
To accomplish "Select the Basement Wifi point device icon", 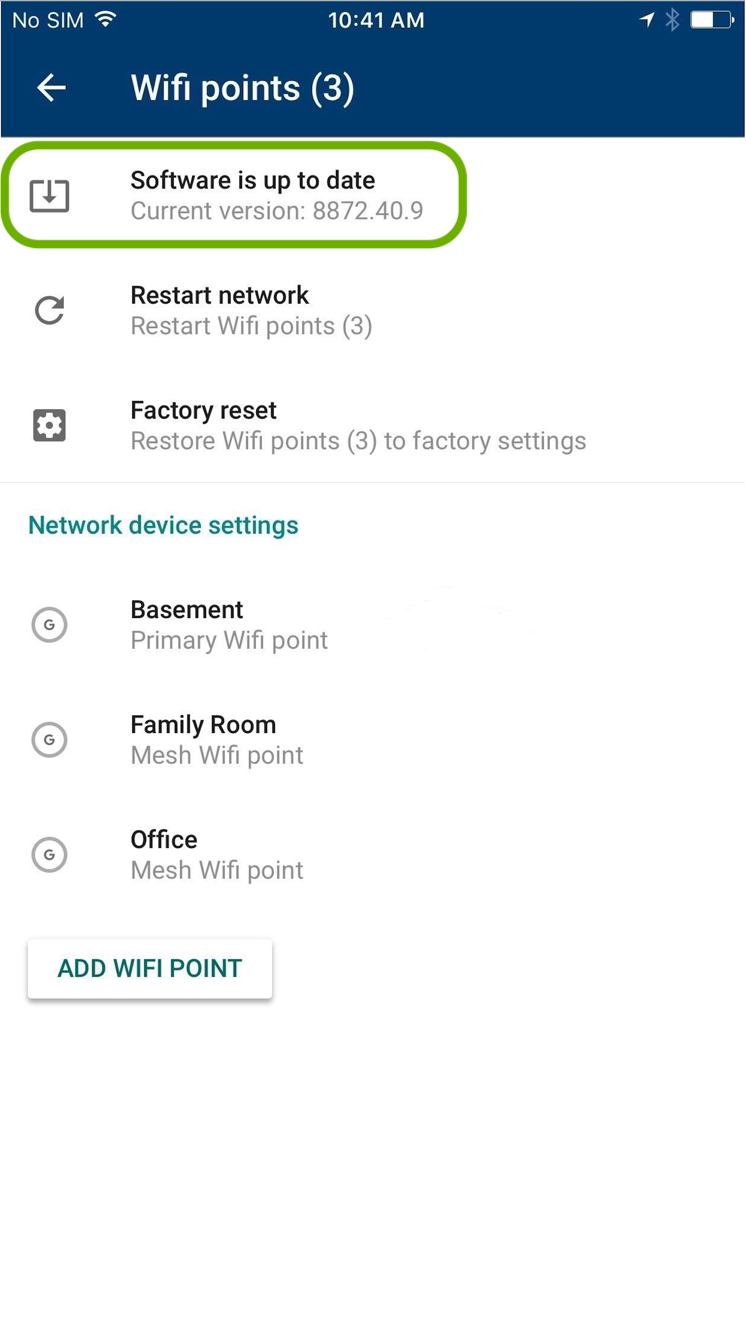I will 49,624.
